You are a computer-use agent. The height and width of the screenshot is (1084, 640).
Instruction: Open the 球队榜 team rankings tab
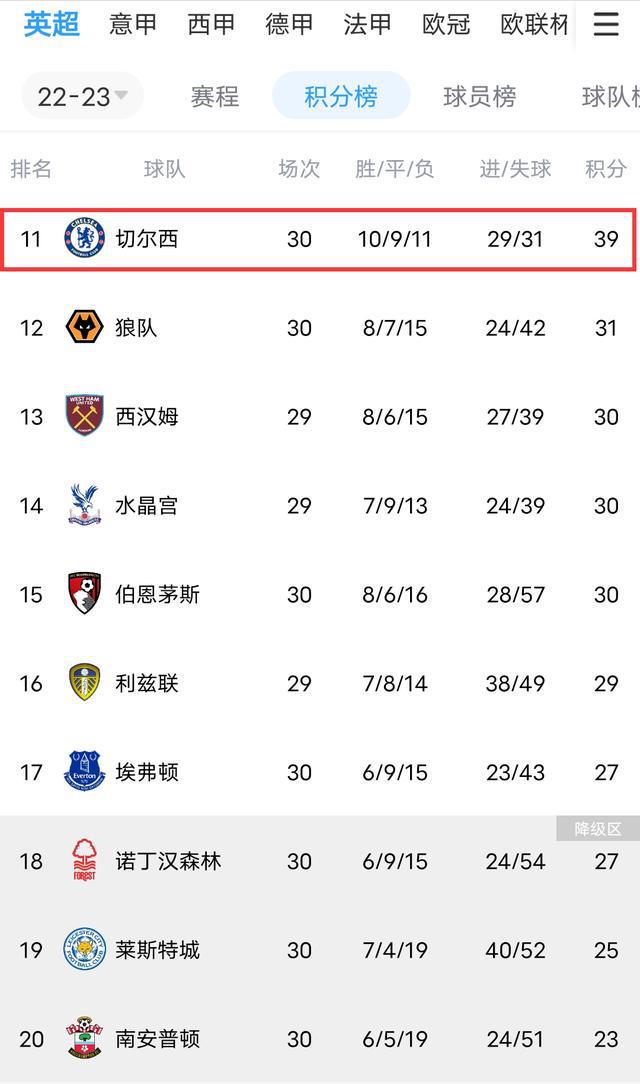coord(610,96)
